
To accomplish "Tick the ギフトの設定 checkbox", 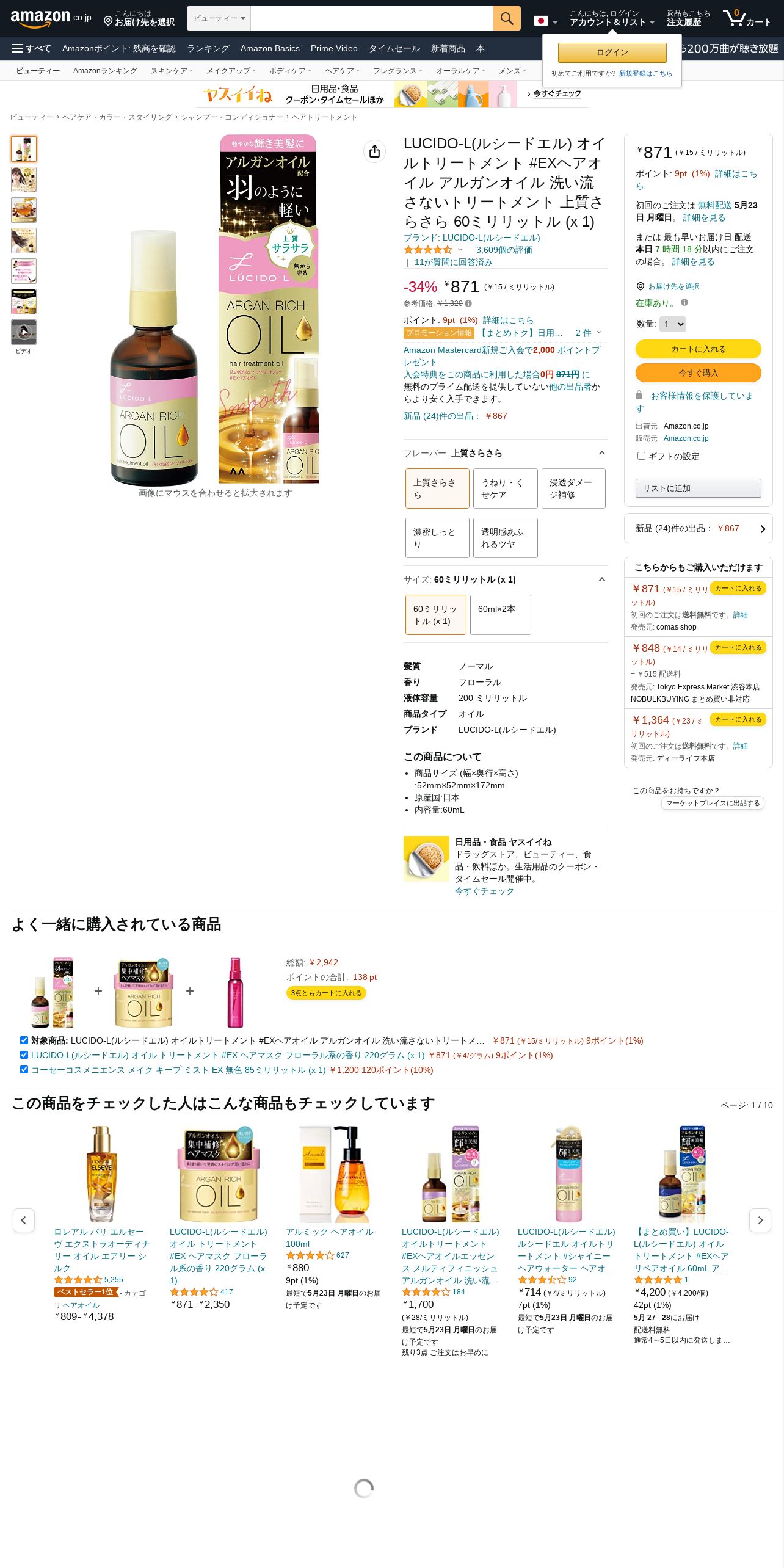I will 641,456.
